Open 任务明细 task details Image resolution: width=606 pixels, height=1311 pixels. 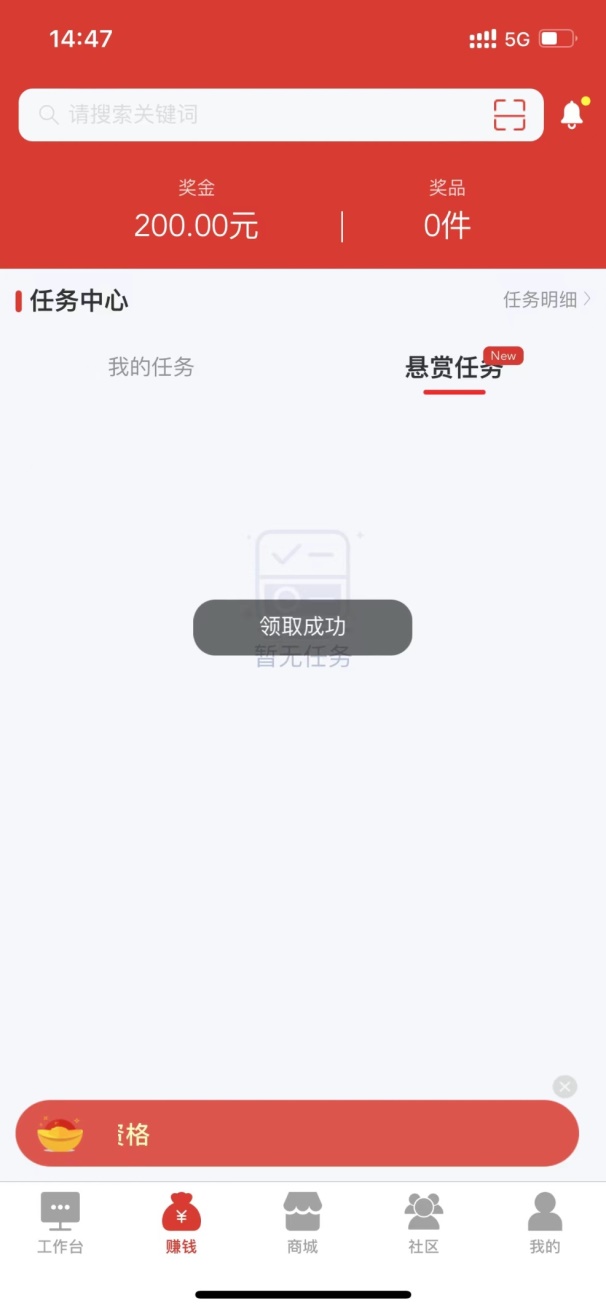tap(547, 299)
